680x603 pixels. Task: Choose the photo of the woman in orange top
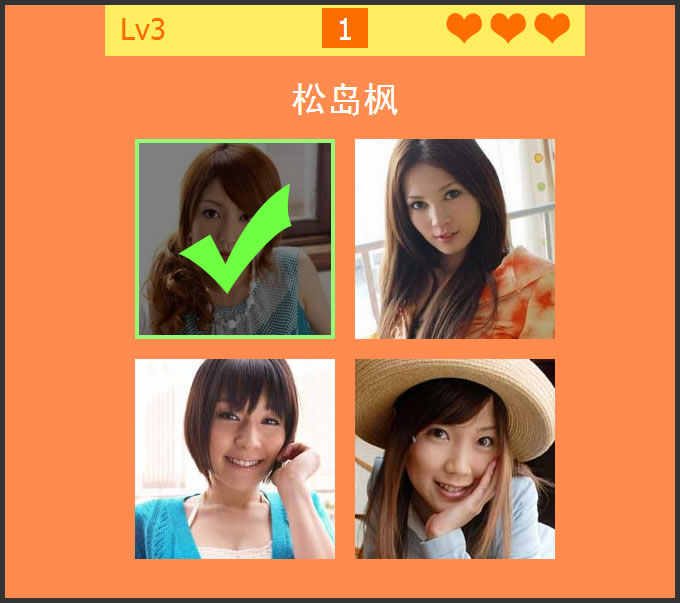[x=455, y=239]
